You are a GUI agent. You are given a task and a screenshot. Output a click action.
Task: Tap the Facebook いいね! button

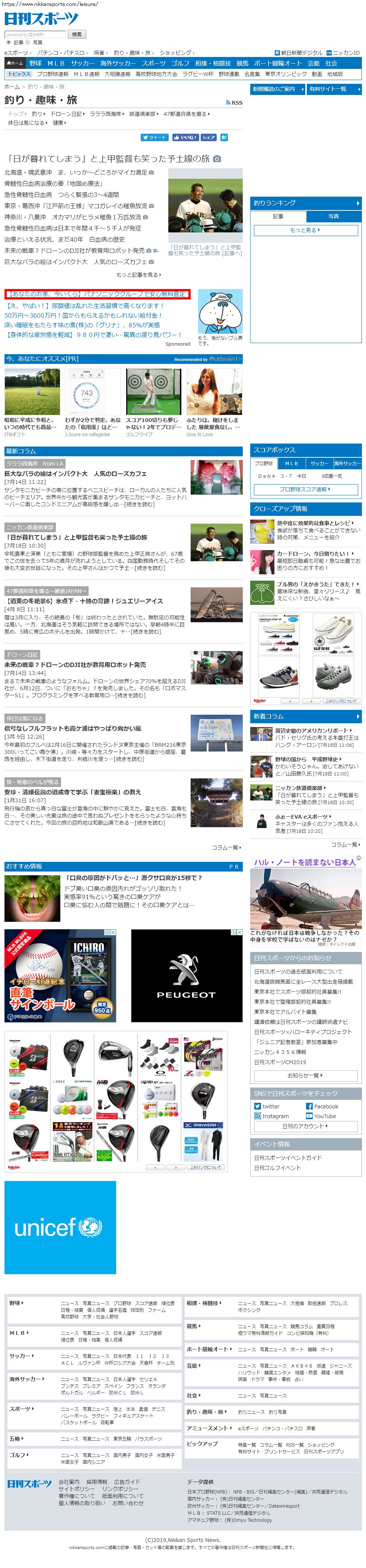[185, 137]
